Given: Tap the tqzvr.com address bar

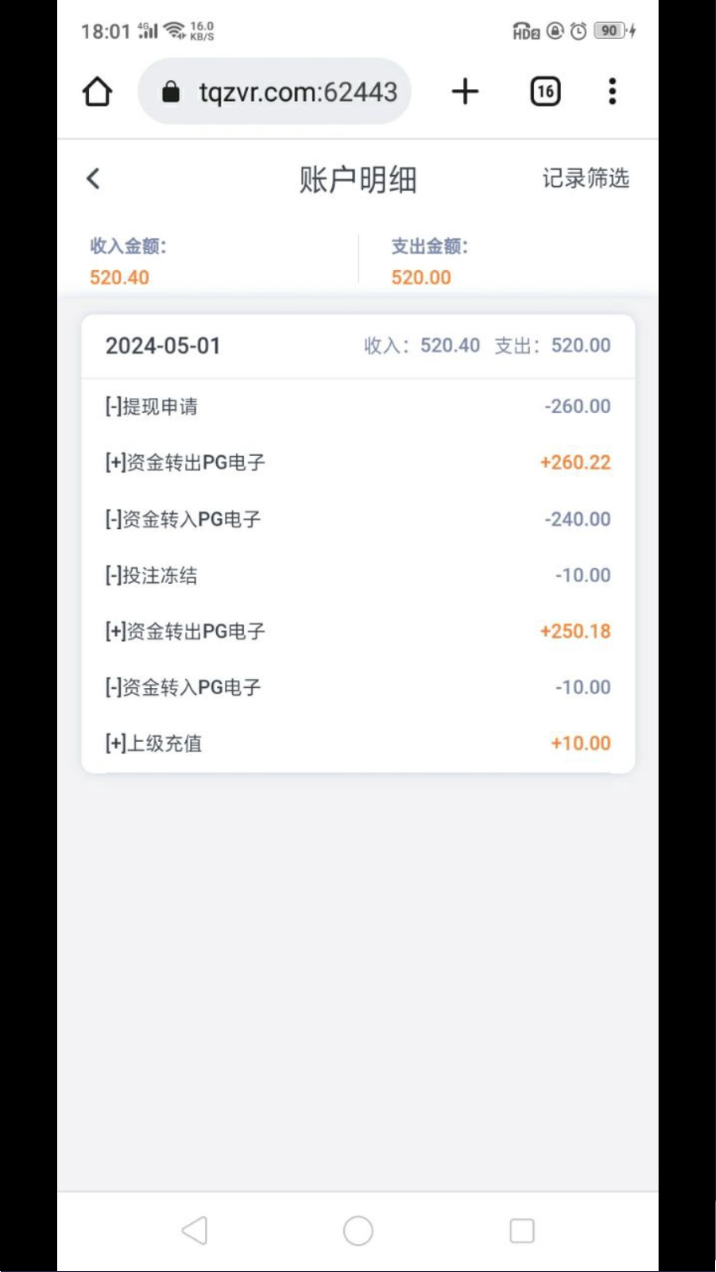Looking at the screenshot, I should point(275,92).
